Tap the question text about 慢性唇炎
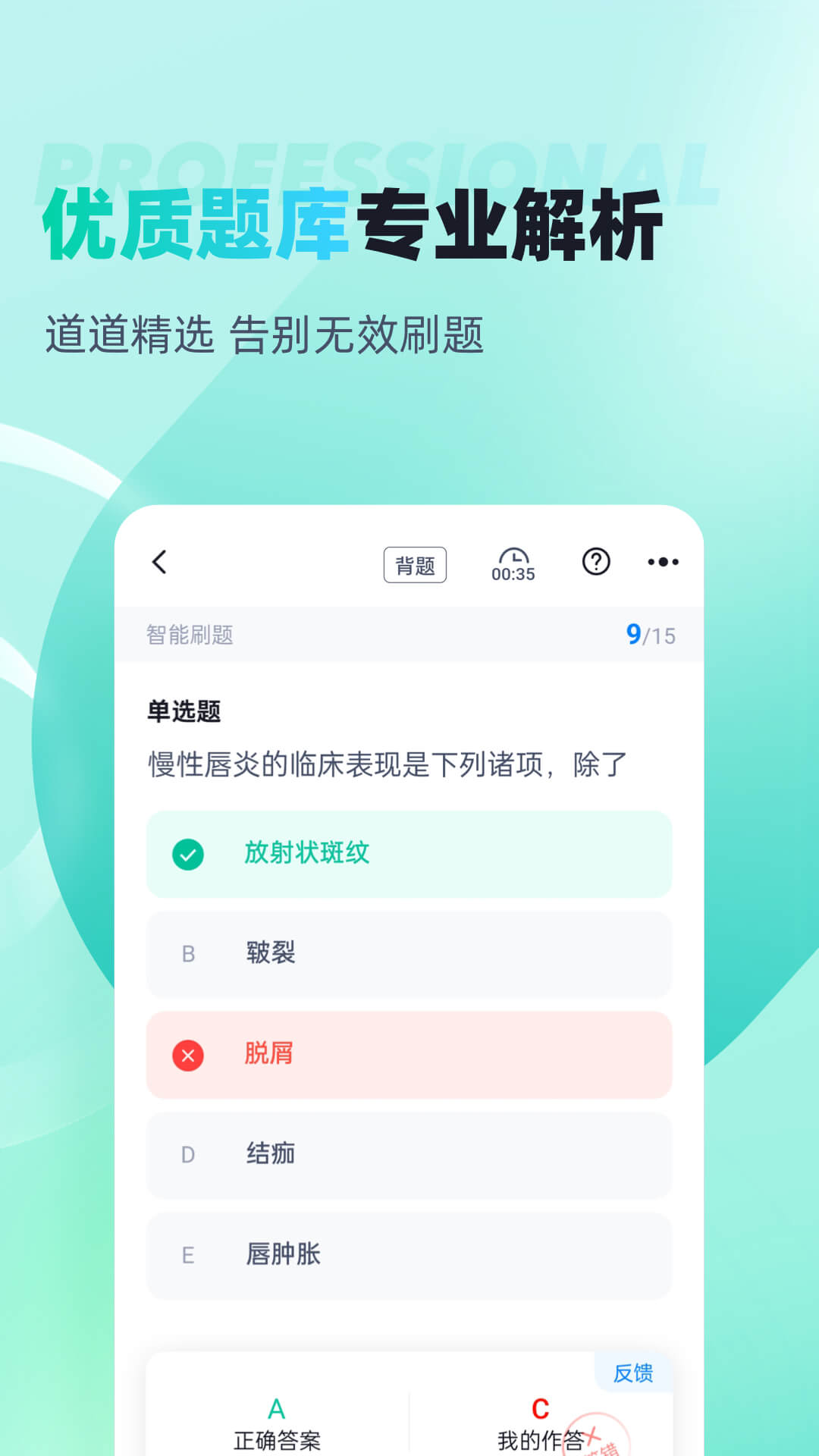Image resolution: width=819 pixels, height=1456 pixels. pyautogui.click(x=387, y=766)
